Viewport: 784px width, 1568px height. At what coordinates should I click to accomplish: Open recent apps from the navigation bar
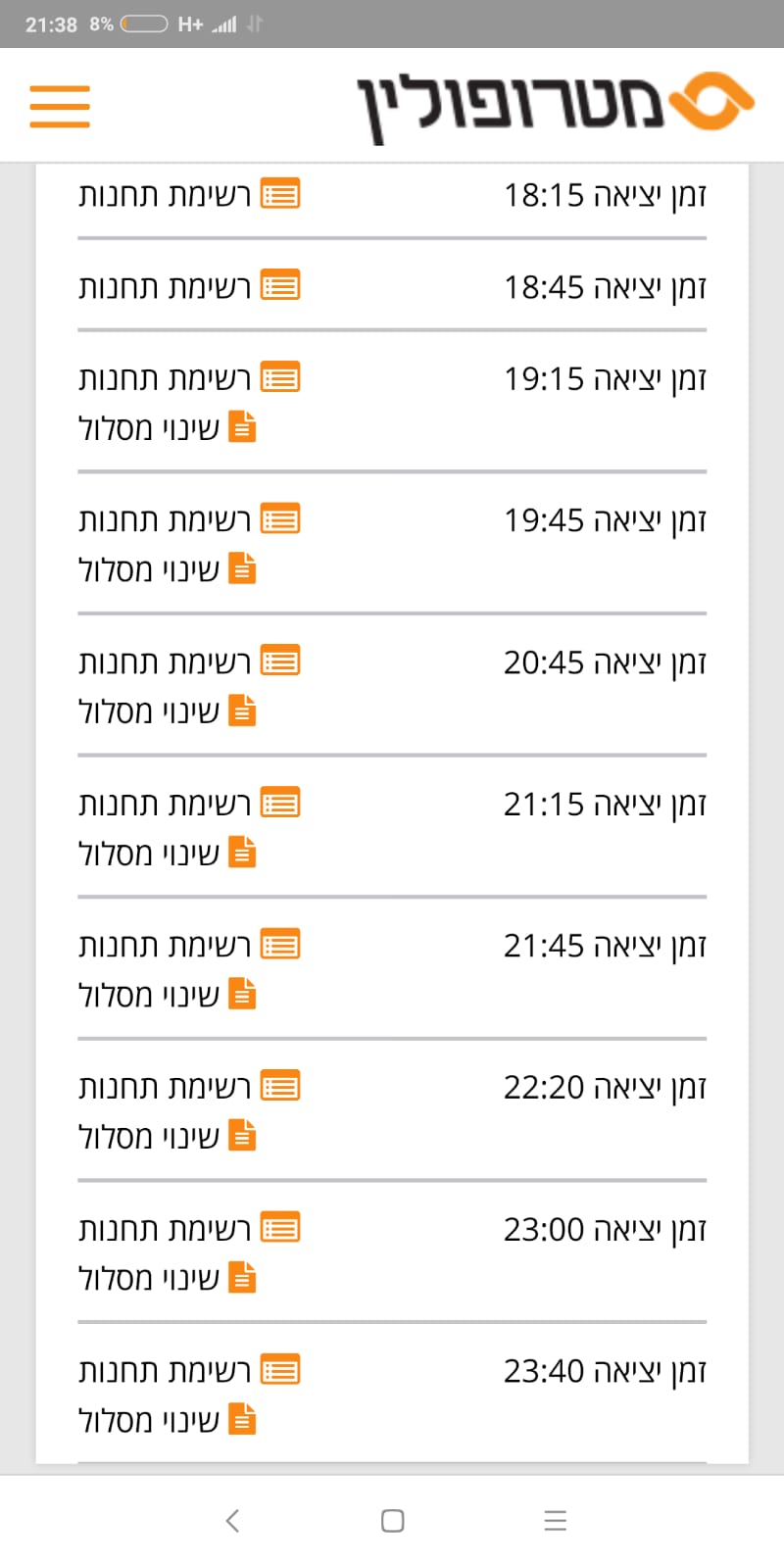point(556,1521)
